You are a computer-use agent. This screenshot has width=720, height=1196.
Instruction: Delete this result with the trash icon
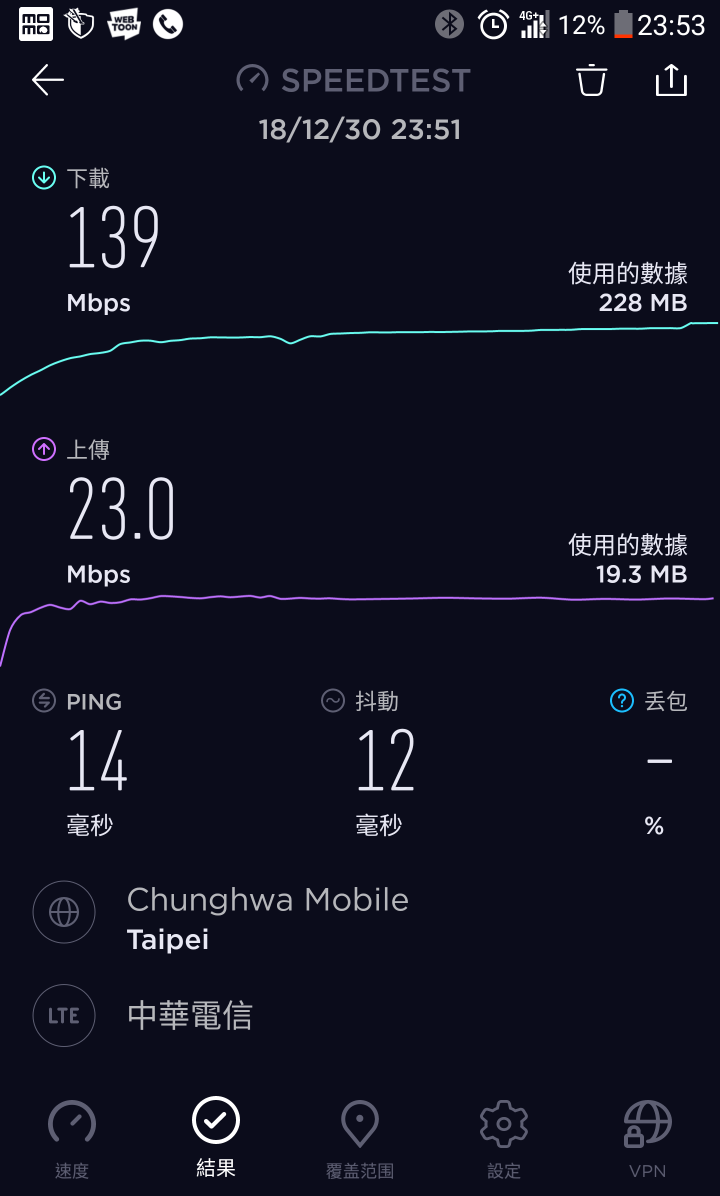point(591,80)
